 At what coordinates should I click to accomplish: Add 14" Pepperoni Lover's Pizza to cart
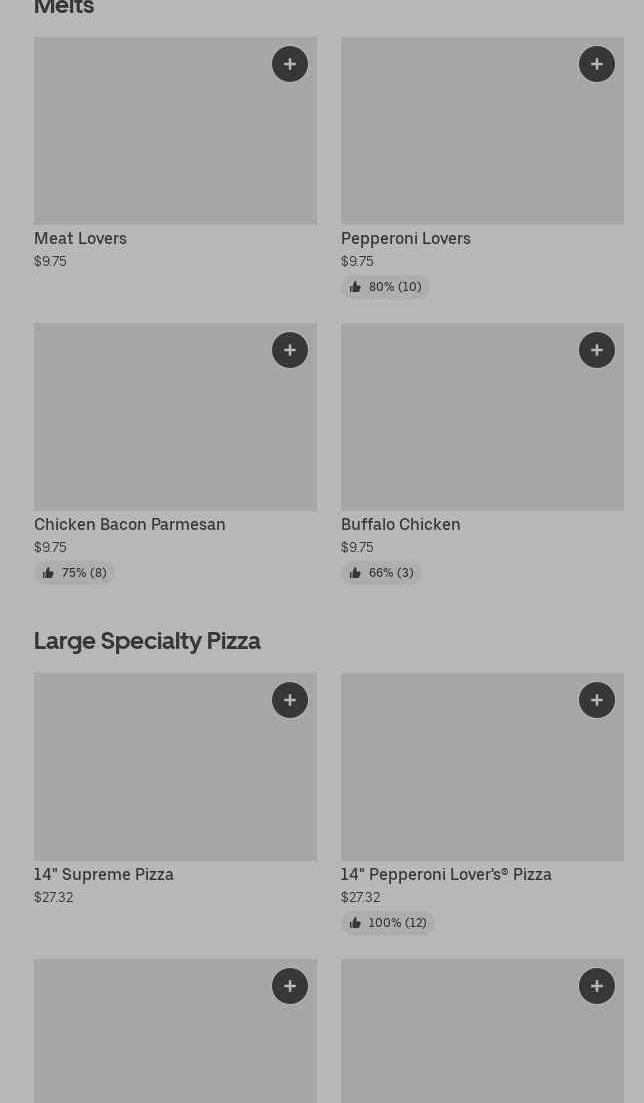(x=597, y=700)
